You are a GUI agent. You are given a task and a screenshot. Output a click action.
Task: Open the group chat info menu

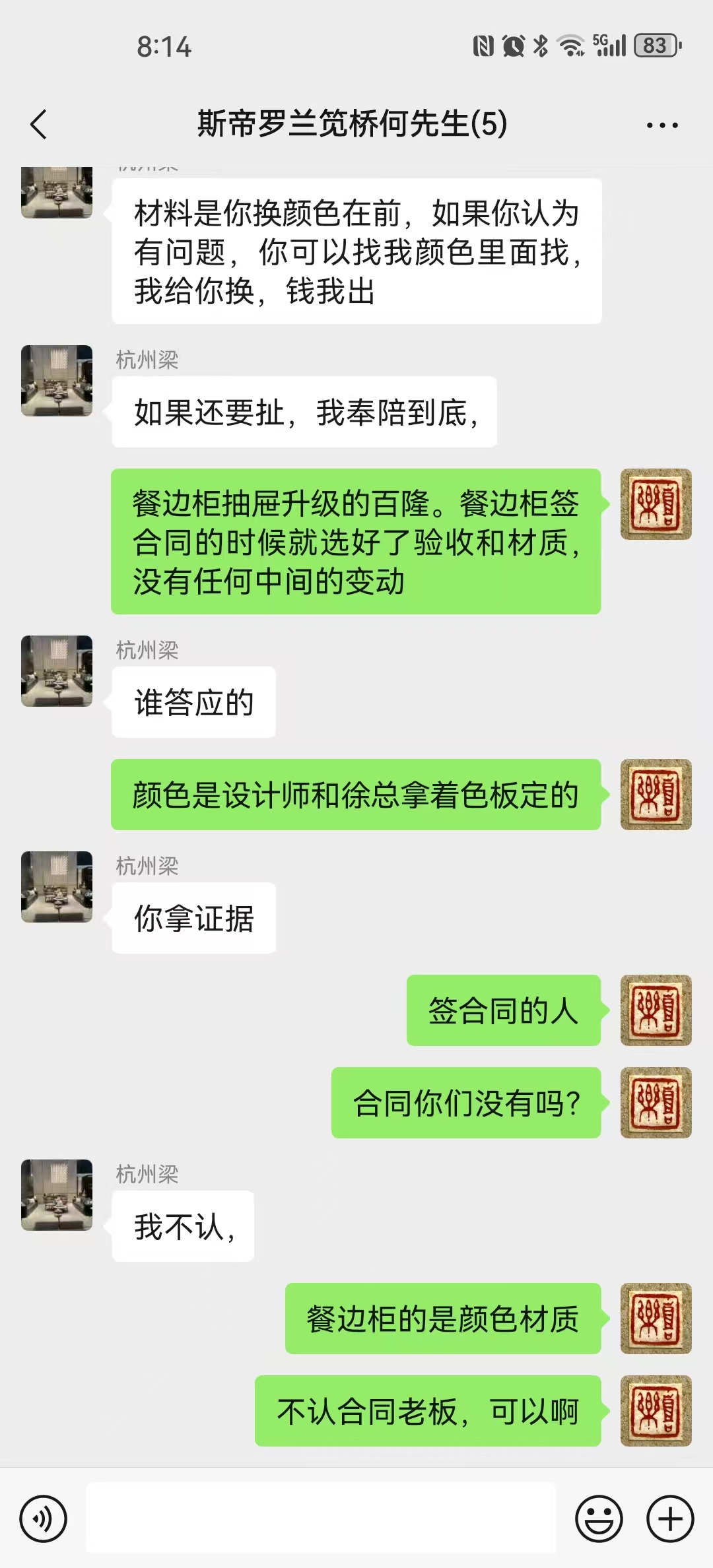(662, 125)
